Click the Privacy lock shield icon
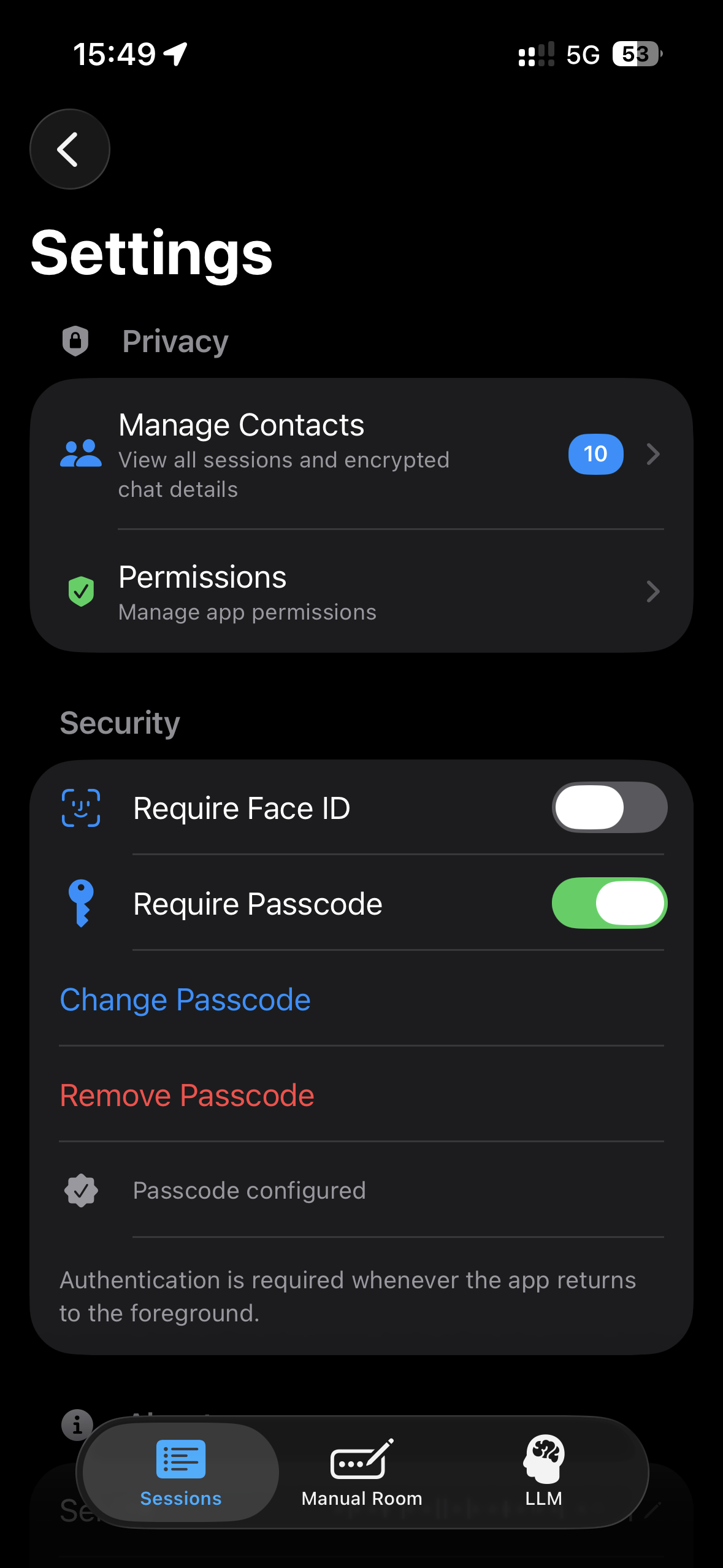The height and width of the screenshot is (1568, 723). (x=75, y=340)
